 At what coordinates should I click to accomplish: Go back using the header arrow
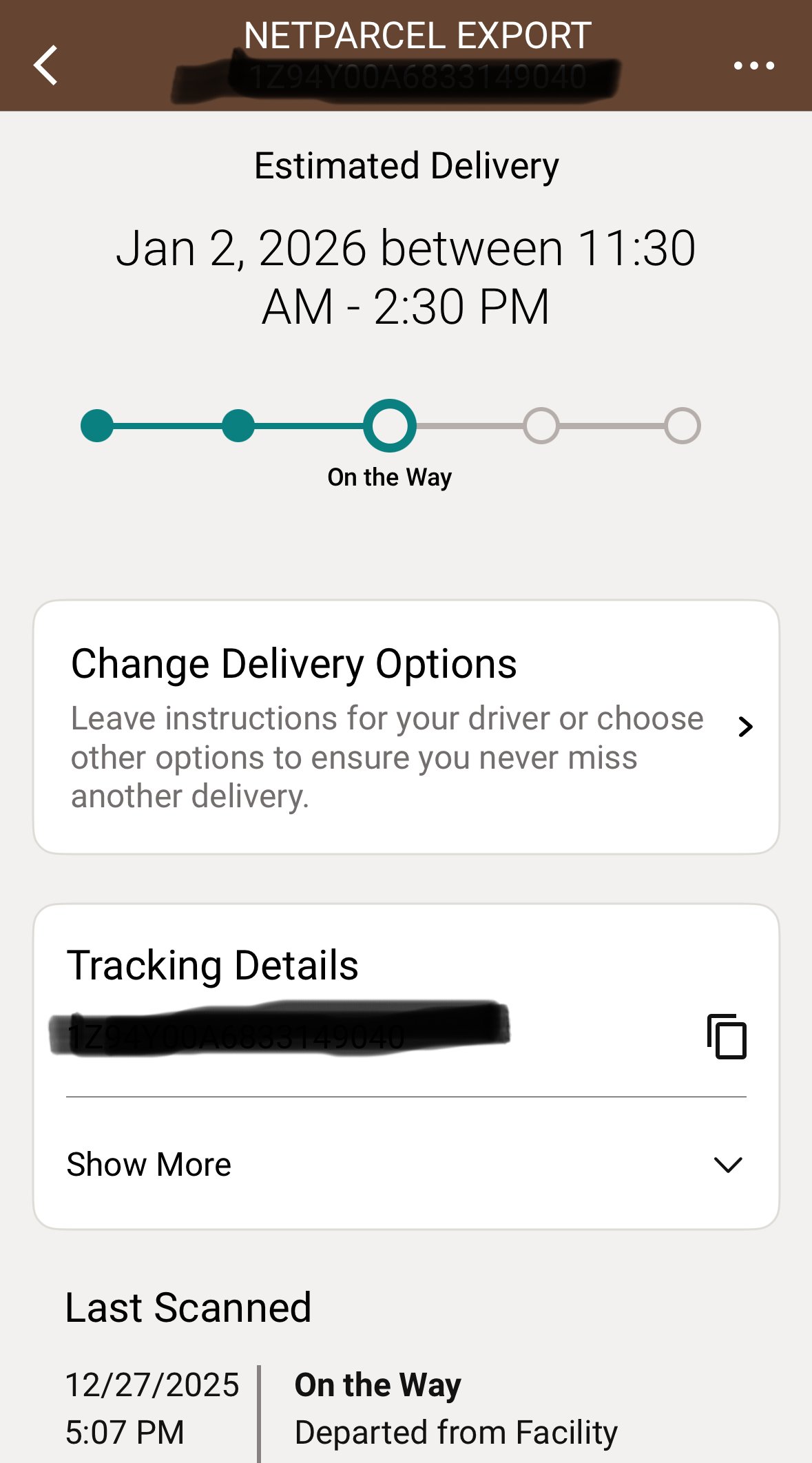(46, 65)
